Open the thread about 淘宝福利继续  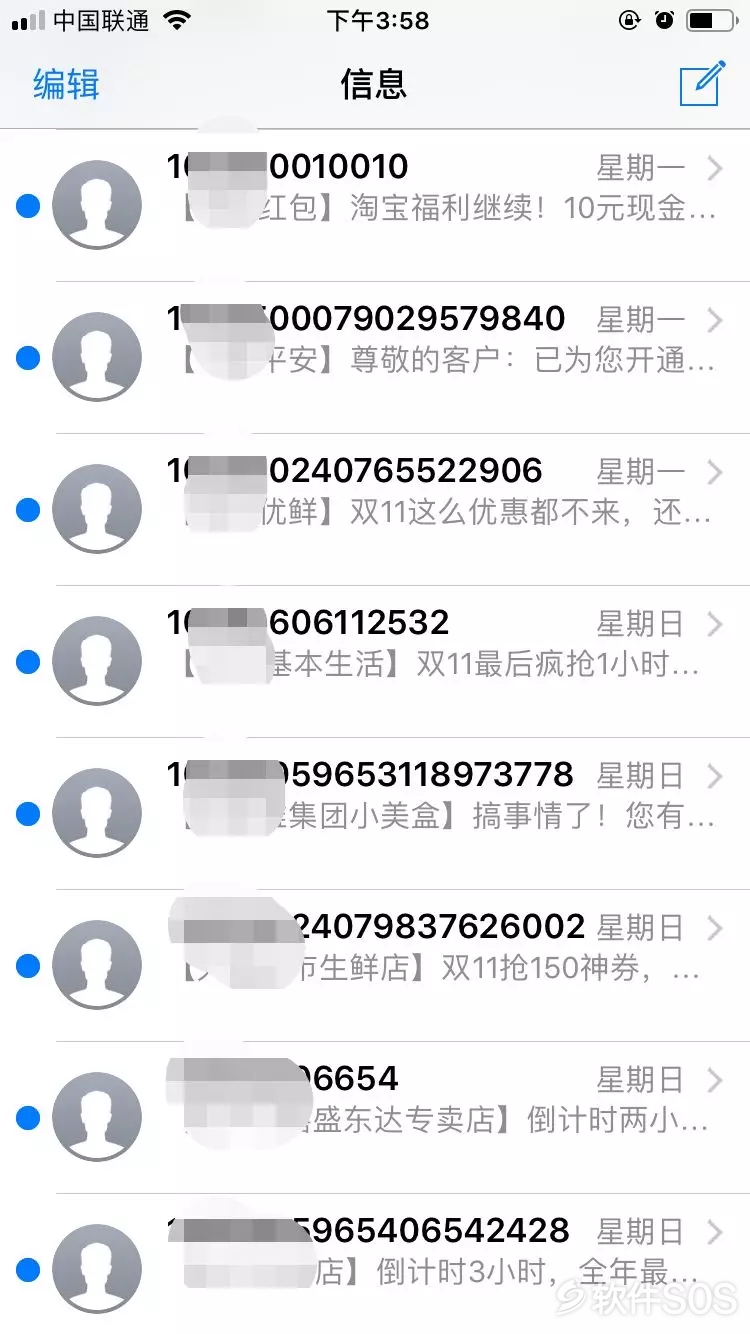click(x=375, y=205)
